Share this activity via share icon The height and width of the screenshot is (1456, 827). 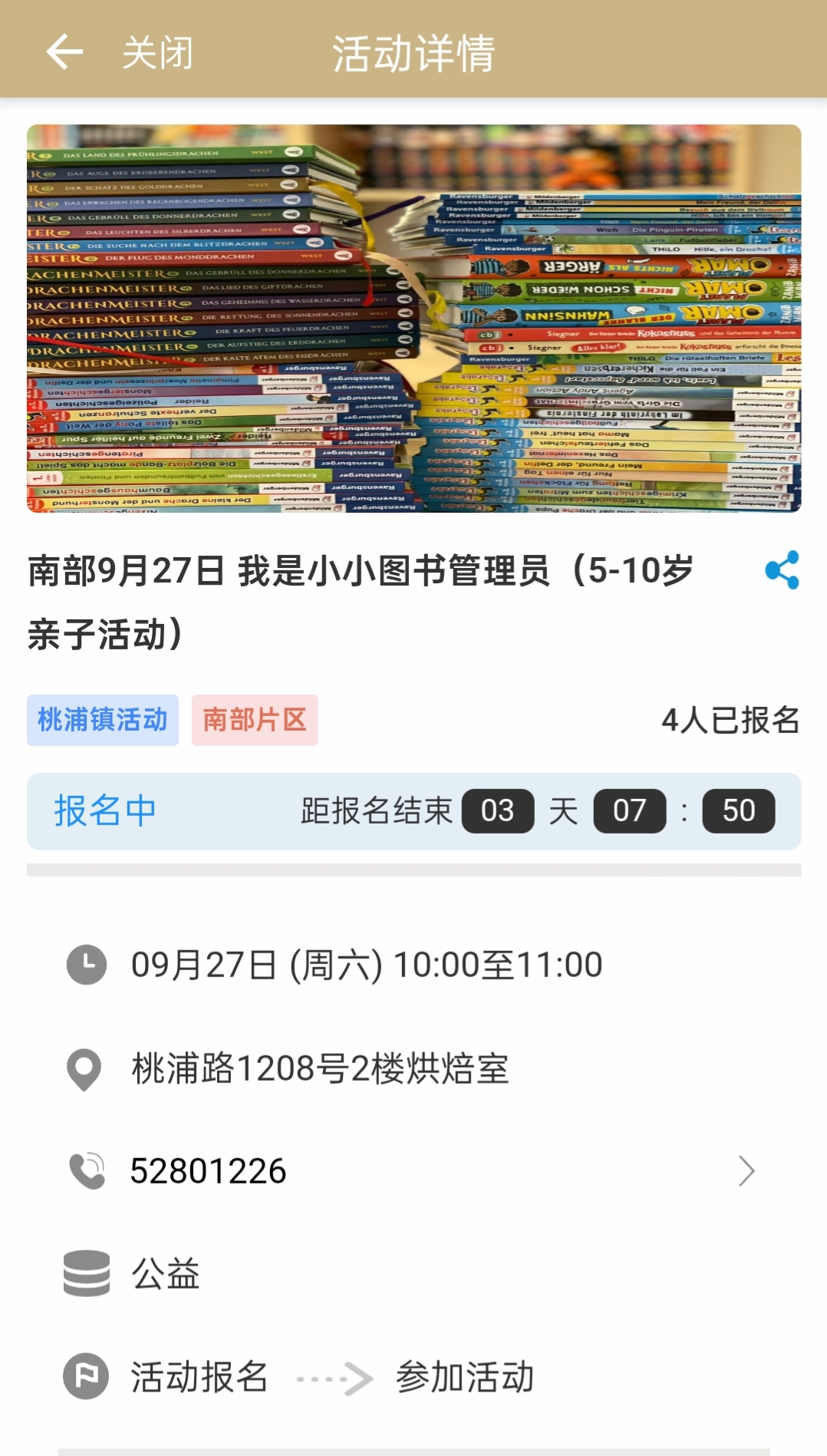click(x=782, y=570)
